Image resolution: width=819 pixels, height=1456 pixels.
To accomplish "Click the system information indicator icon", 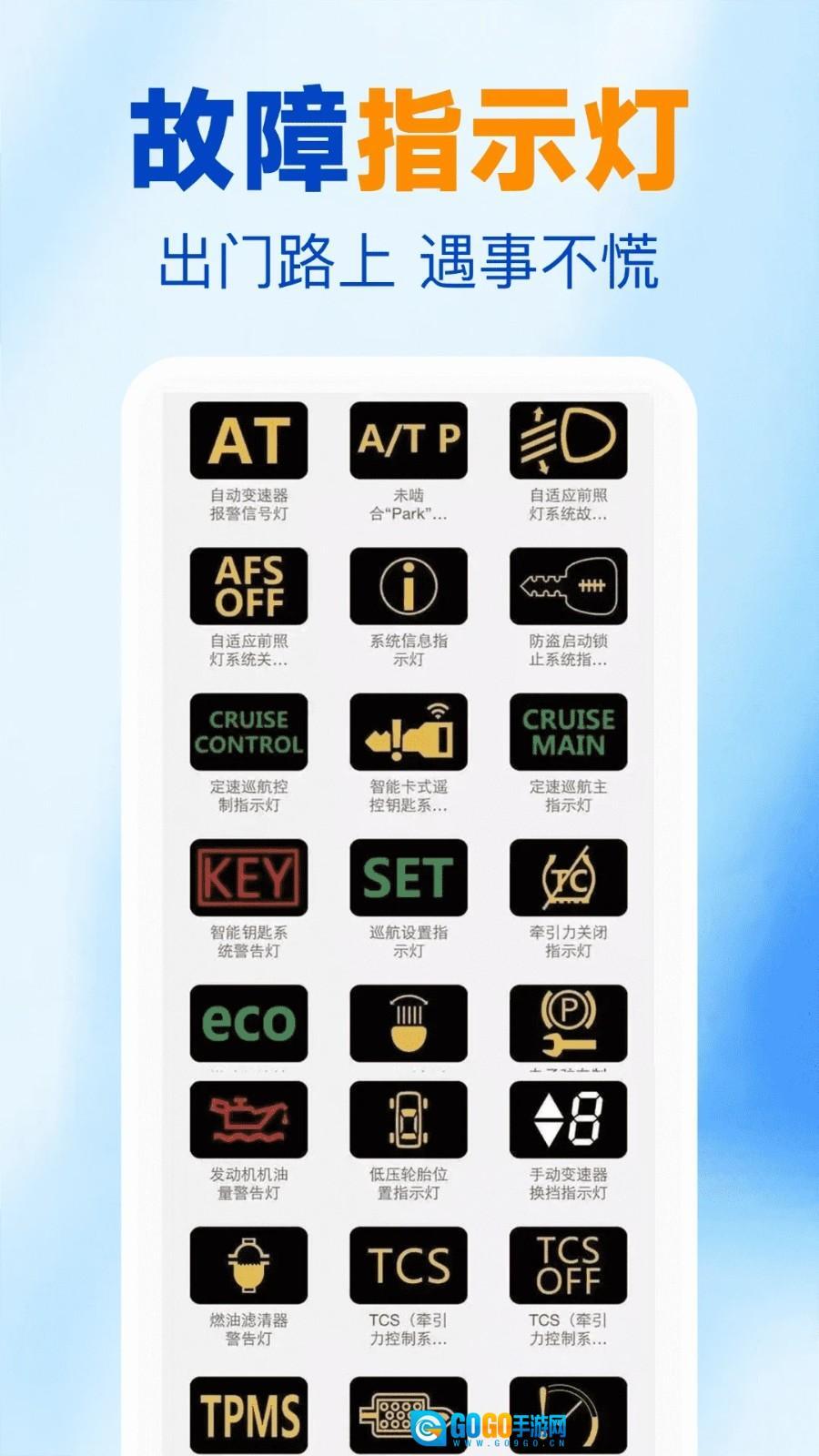I will pyautogui.click(x=408, y=587).
